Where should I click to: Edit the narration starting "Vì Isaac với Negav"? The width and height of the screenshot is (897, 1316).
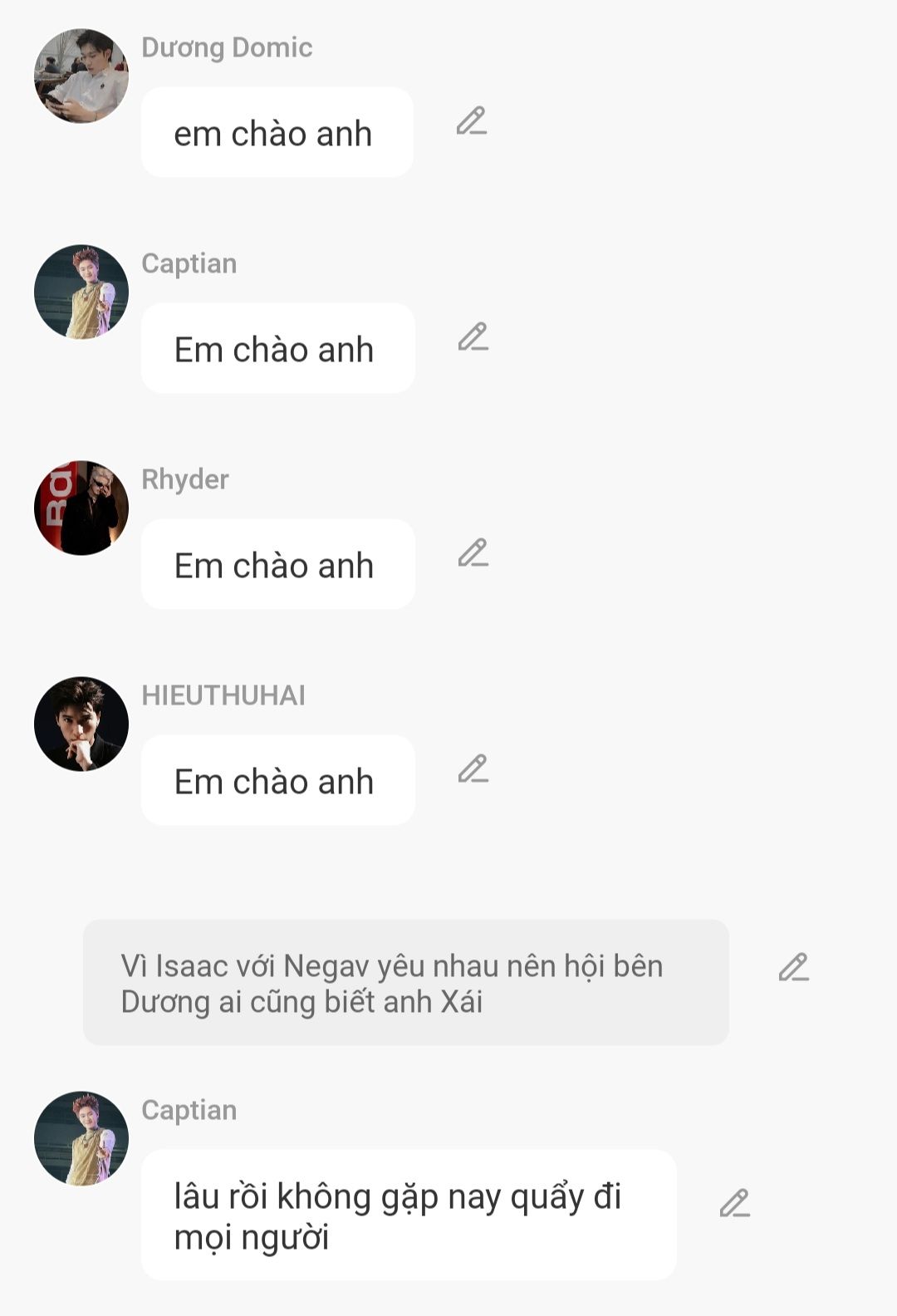click(793, 968)
